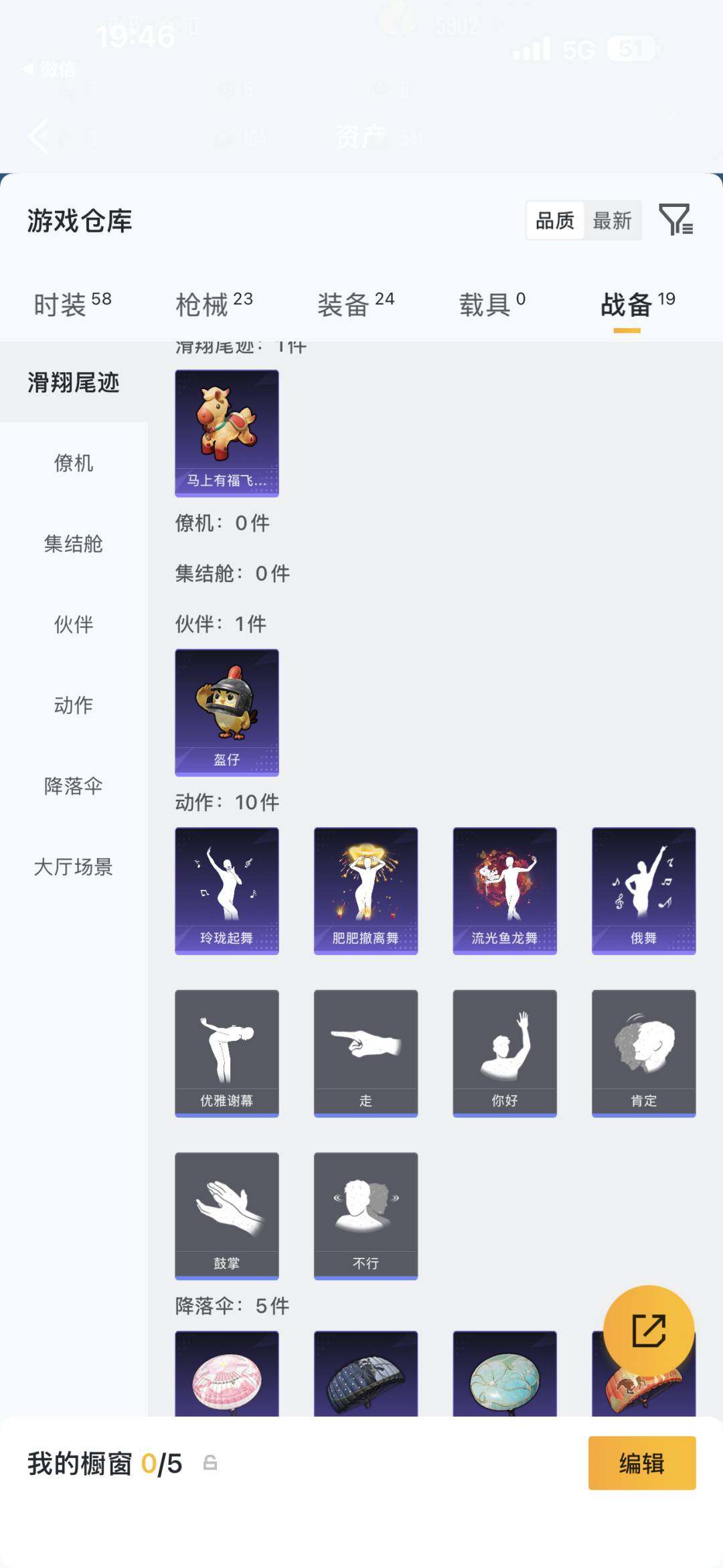Click the 编辑 button at bottom right
This screenshot has height=1568, width=723.
641,1464
